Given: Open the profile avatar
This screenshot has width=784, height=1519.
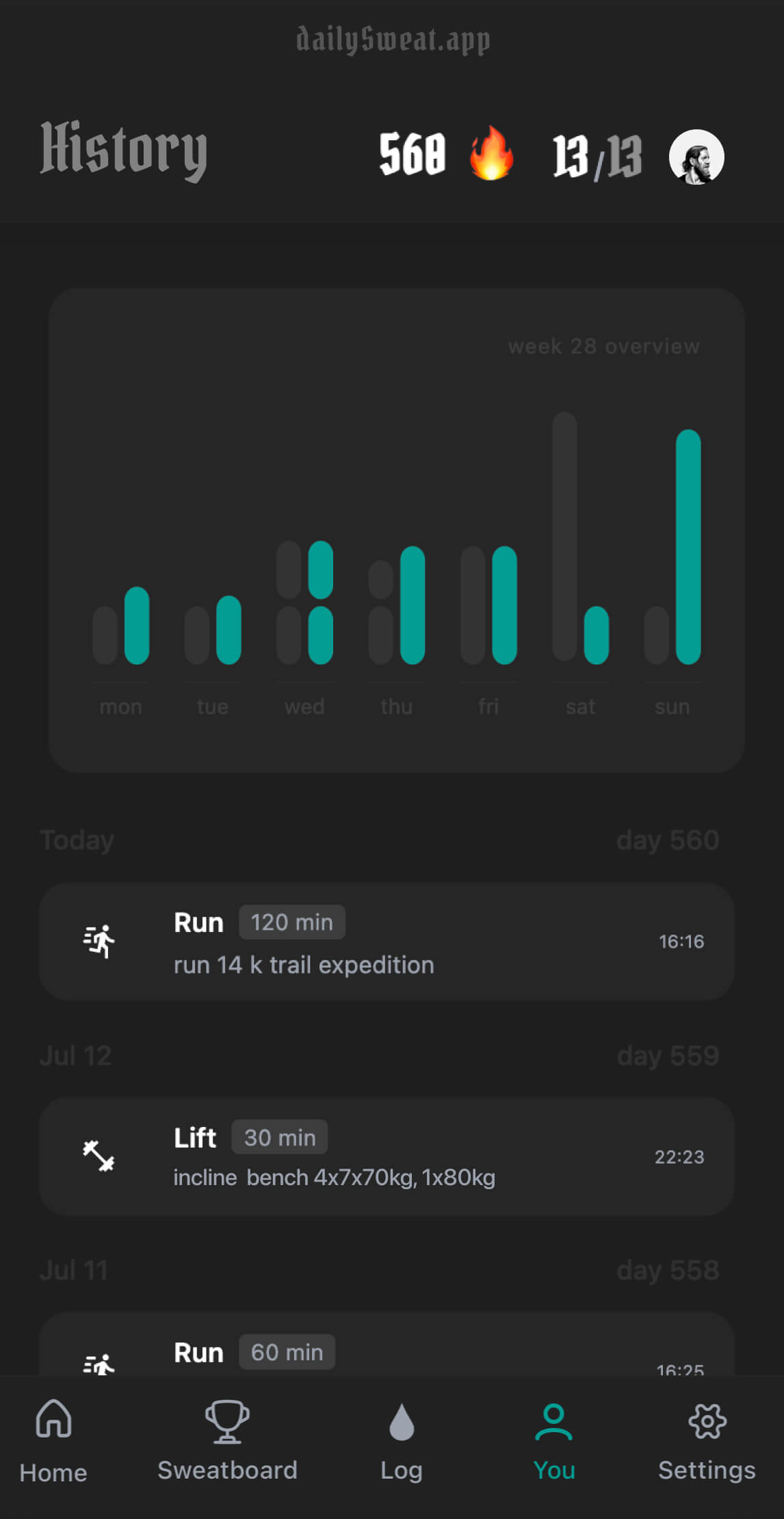Looking at the screenshot, I should point(696,157).
